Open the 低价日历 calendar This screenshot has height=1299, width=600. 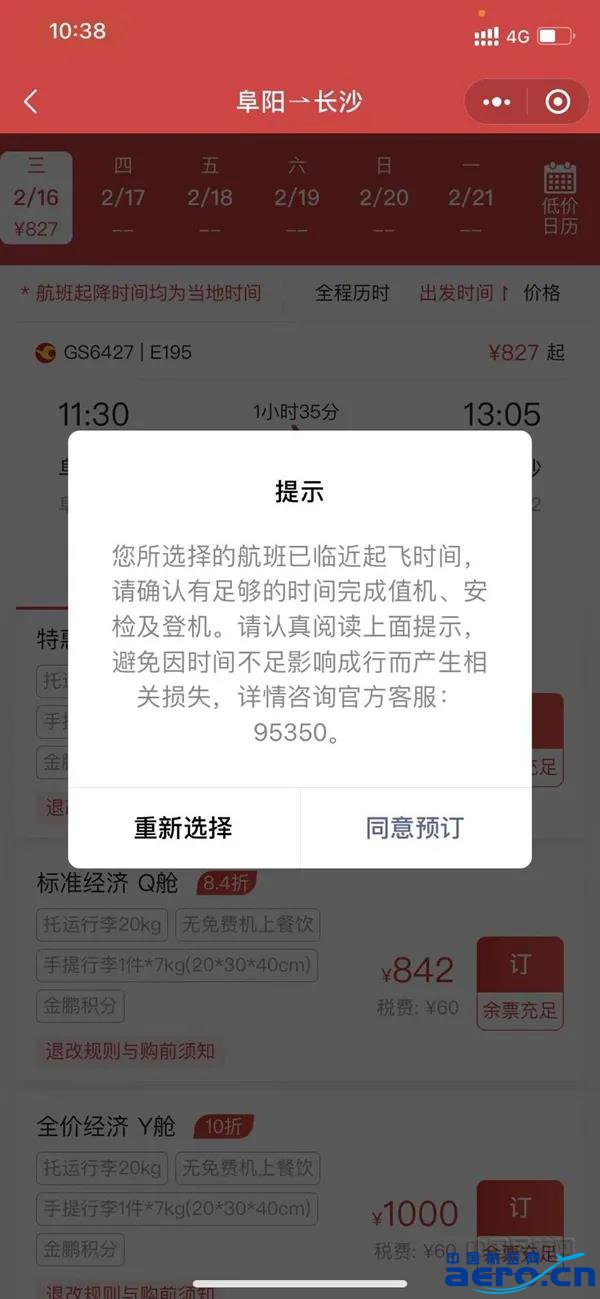559,198
